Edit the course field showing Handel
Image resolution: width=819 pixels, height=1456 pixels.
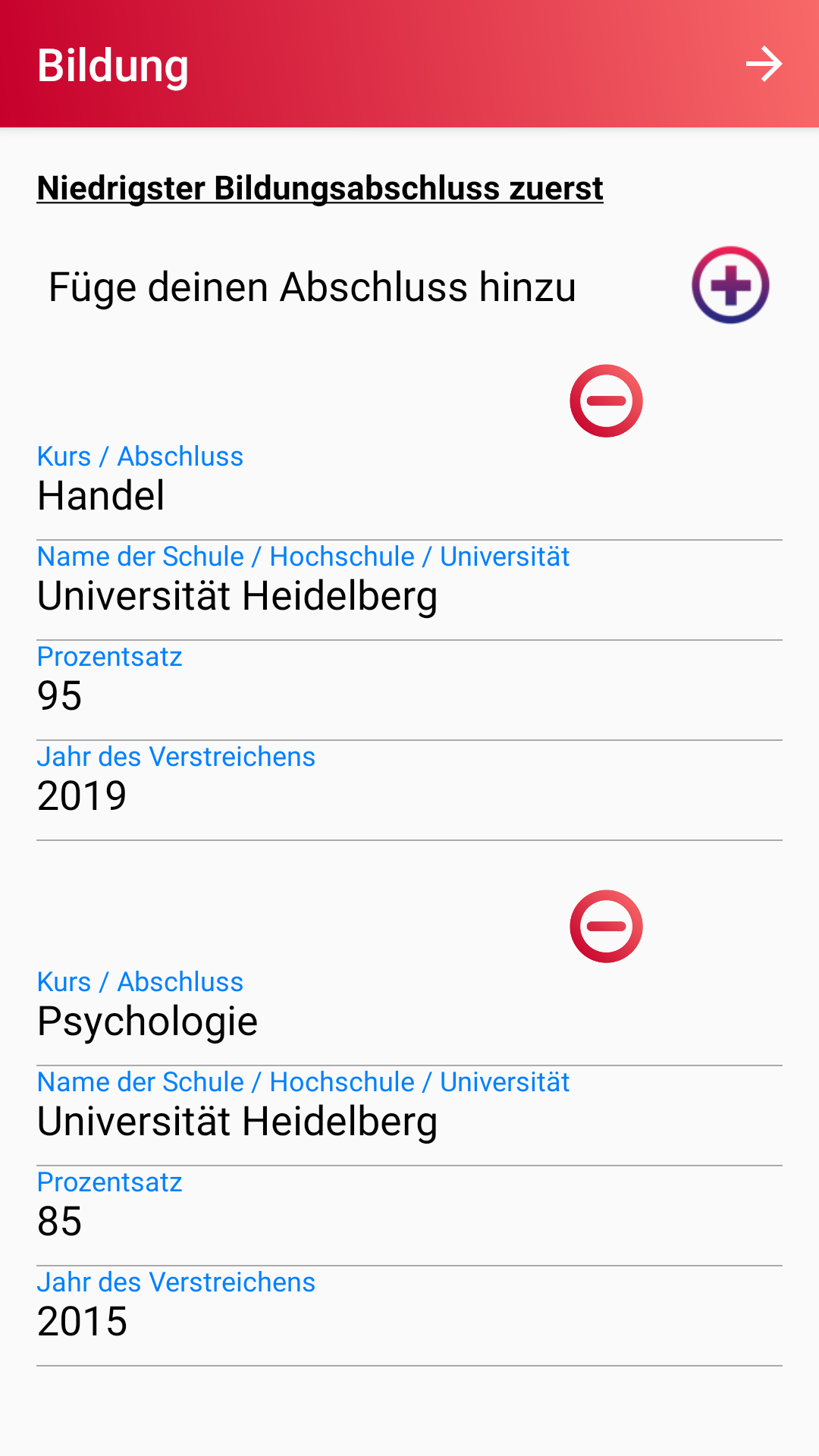(x=409, y=491)
